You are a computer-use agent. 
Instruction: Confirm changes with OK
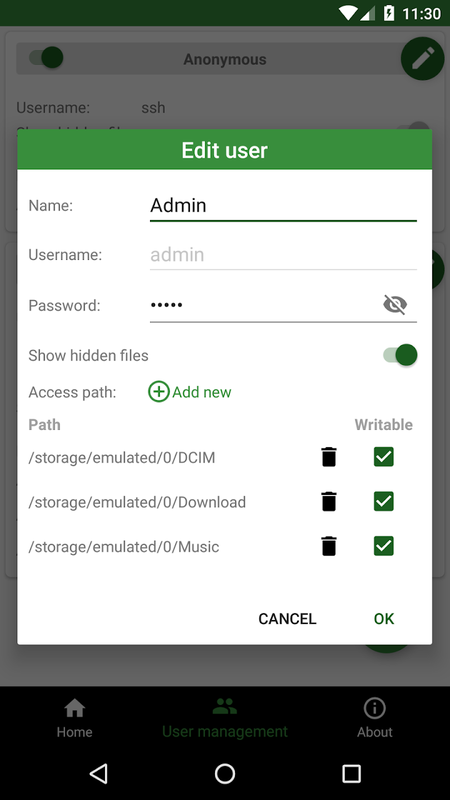(x=384, y=619)
